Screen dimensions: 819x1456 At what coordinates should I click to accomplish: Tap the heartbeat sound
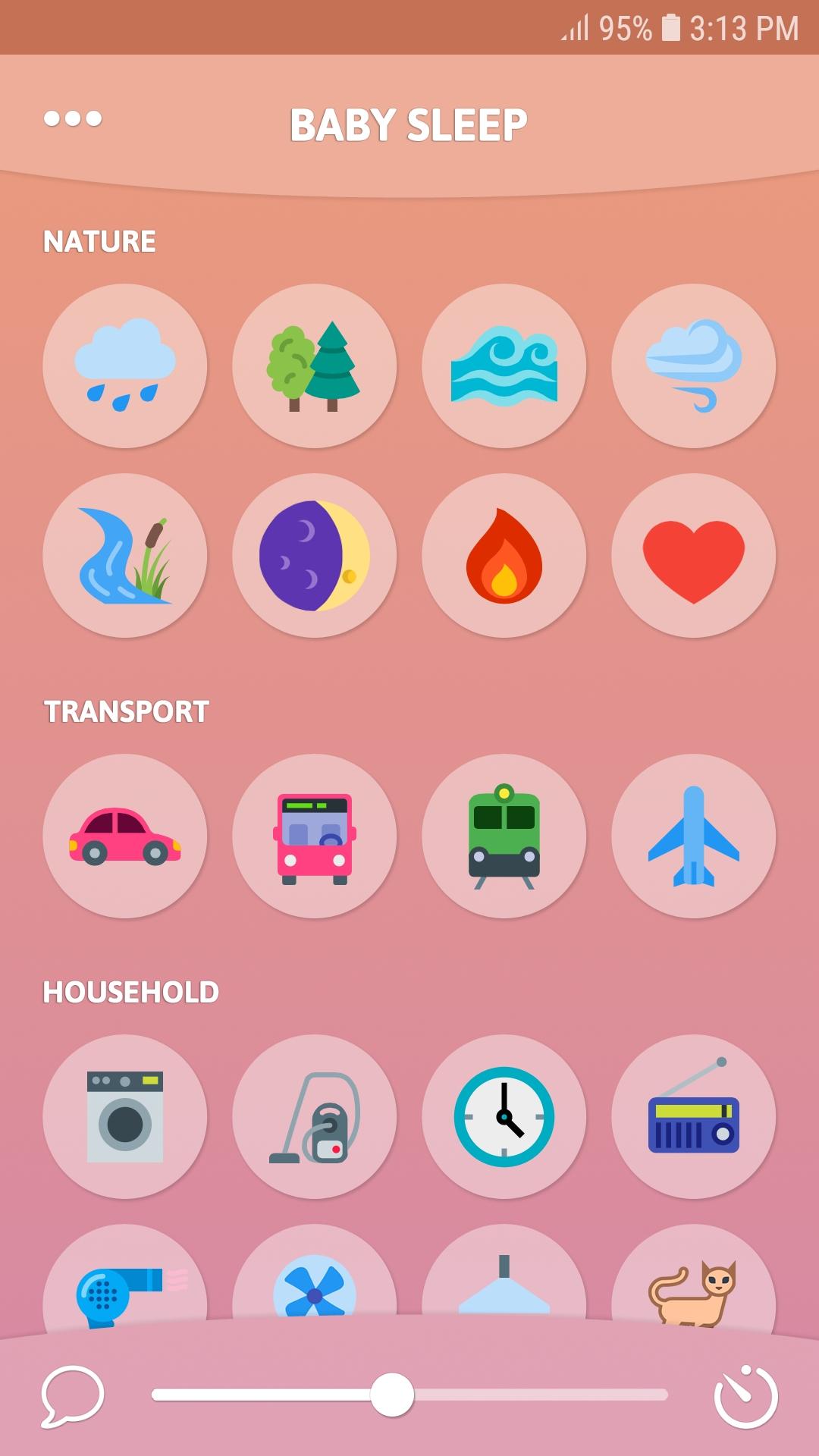tap(694, 555)
